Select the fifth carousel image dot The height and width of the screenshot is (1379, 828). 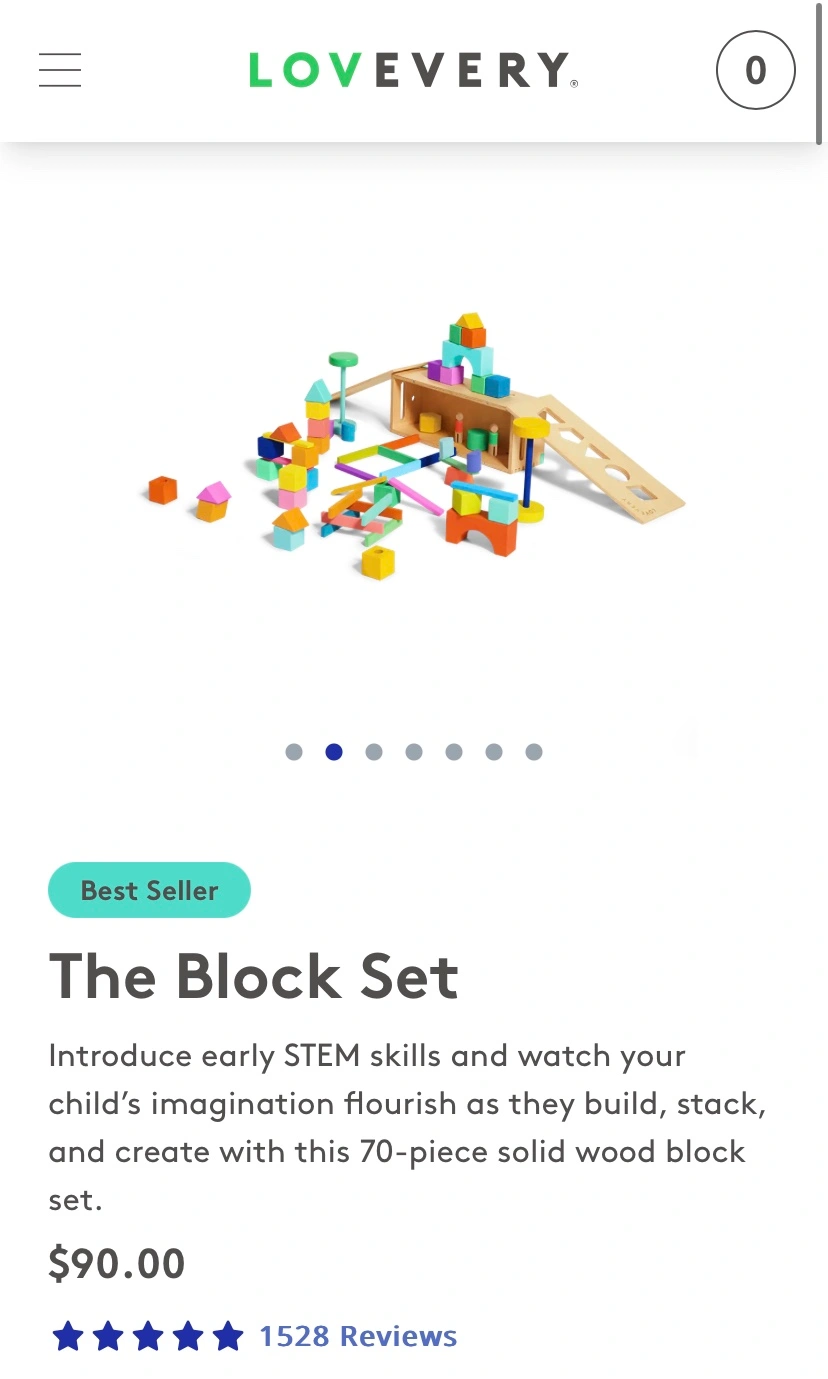click(x=454, y=752)
